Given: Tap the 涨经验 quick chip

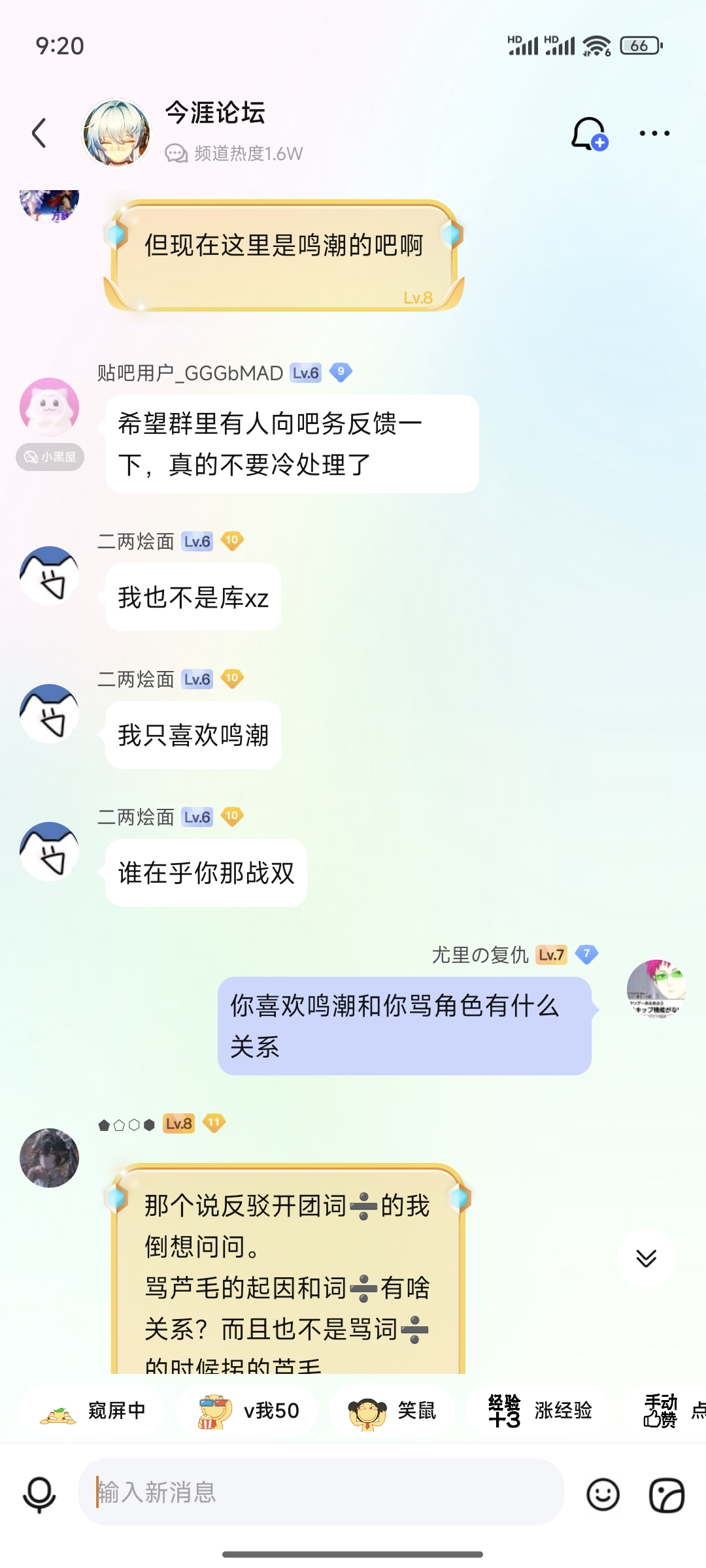Looking at the screenshot, I should (x=541, y=1411).
